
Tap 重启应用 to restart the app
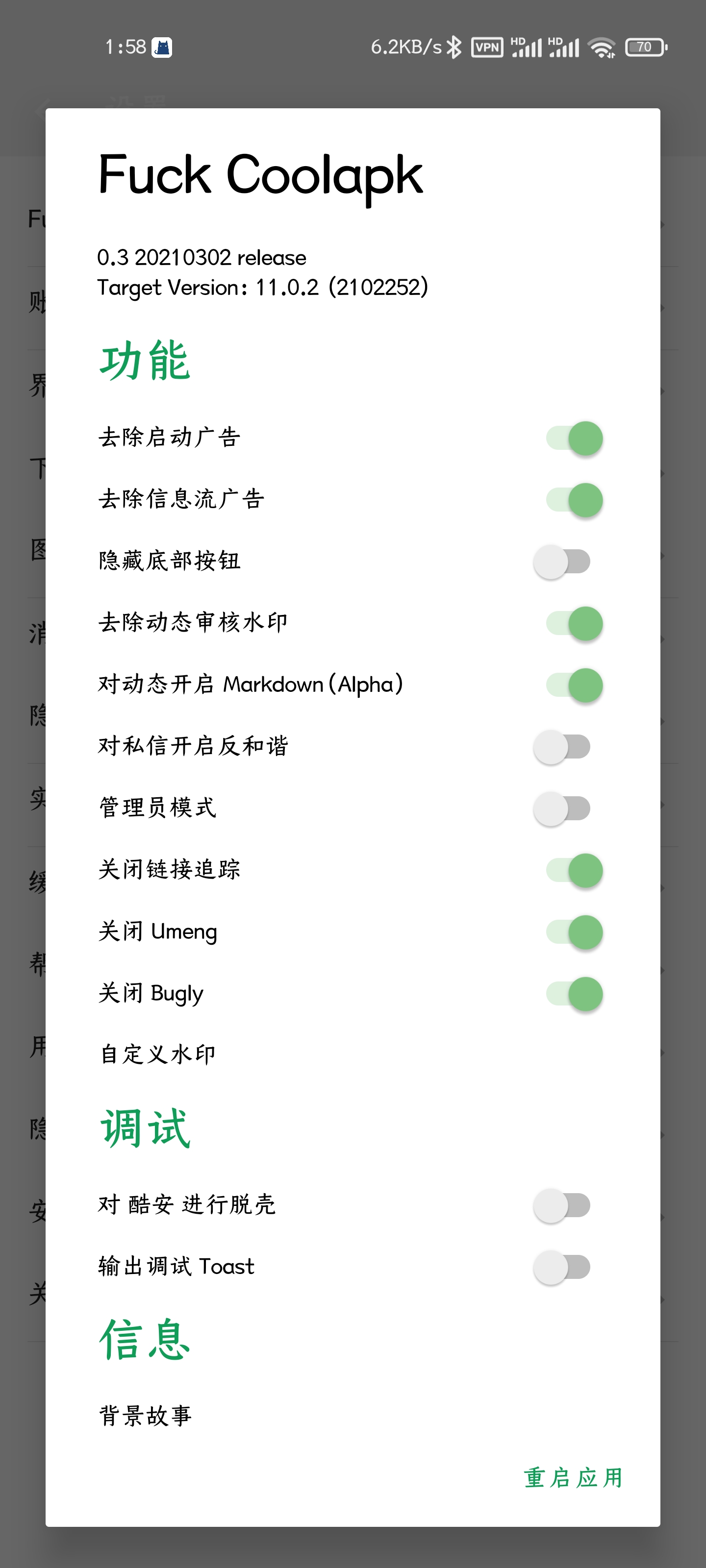573,1477
